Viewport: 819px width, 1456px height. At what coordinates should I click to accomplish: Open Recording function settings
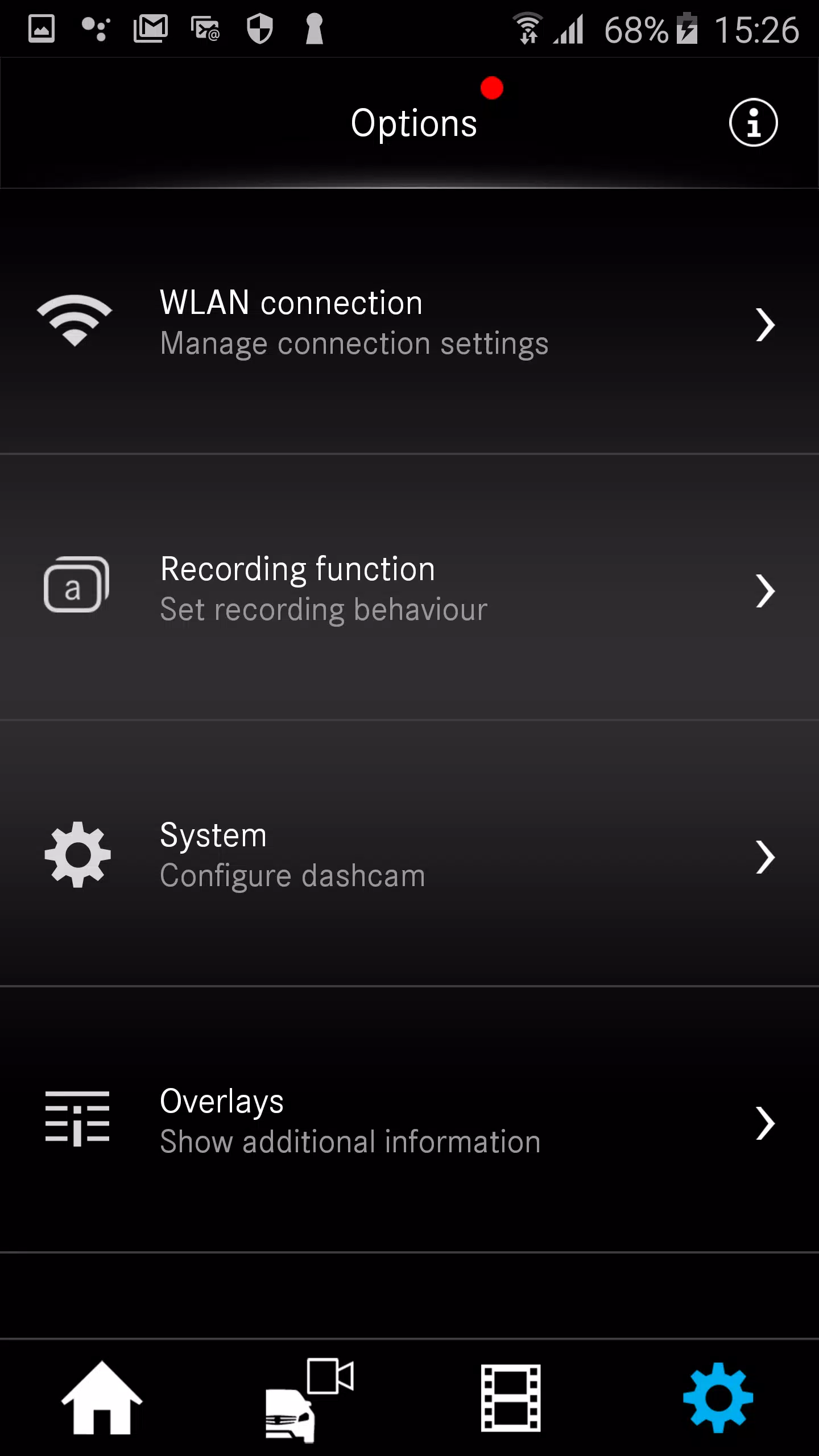pyautogui.click(x=409, y=589)
